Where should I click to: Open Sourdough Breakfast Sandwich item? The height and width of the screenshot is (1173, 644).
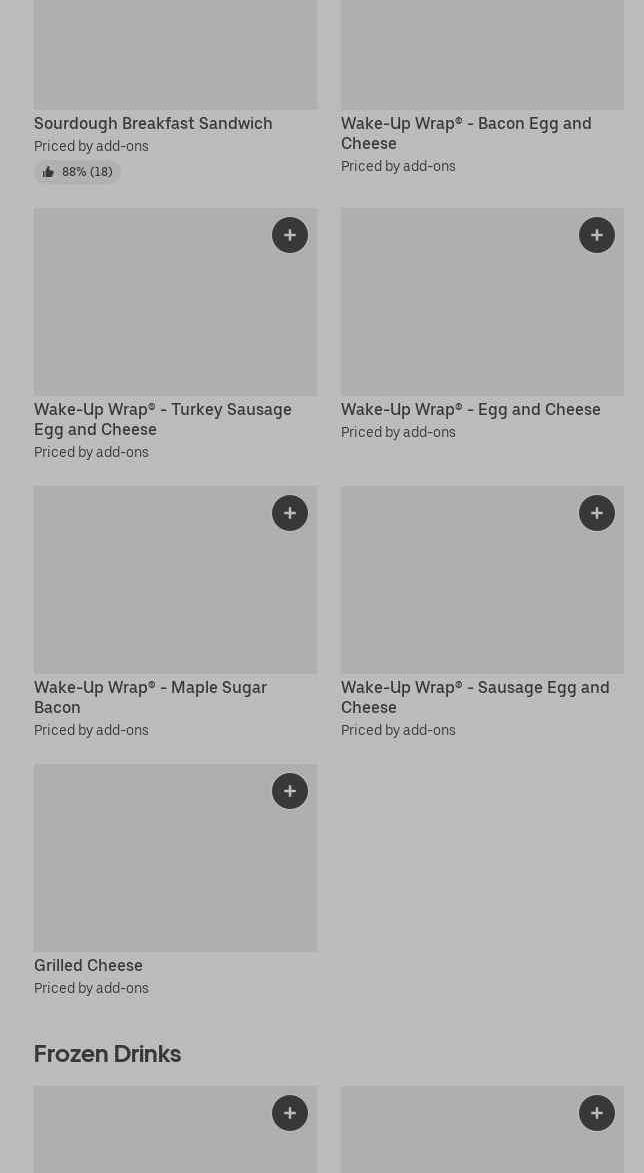tap(153, 123)
